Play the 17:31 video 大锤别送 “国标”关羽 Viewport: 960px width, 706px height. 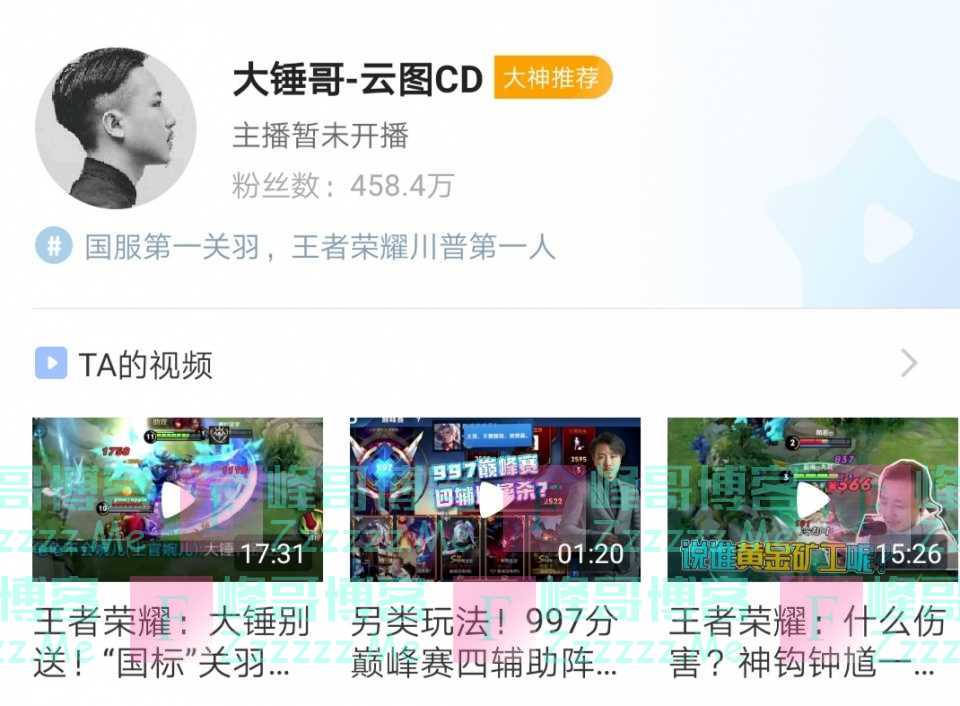[177, 499]
